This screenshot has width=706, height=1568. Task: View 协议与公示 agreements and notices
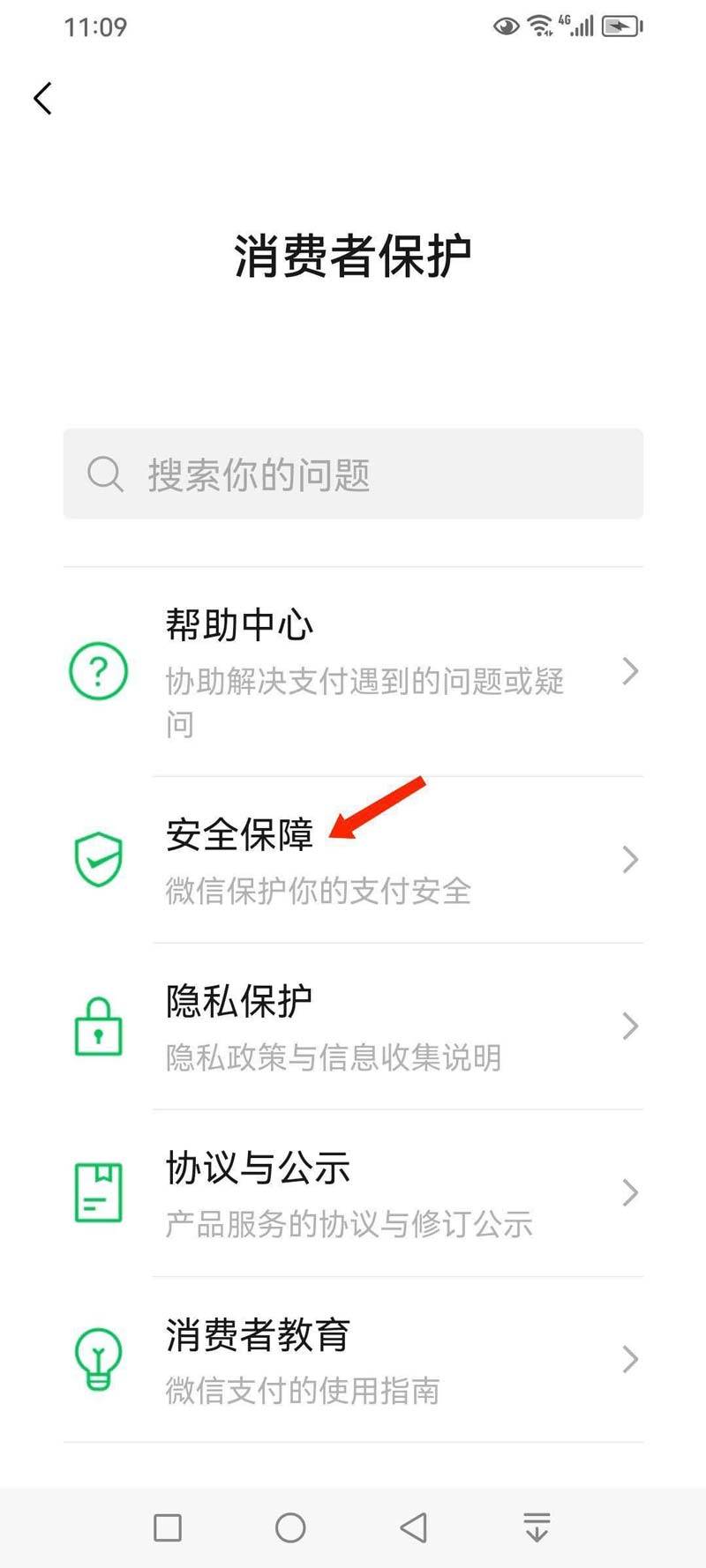point(353,1193)
